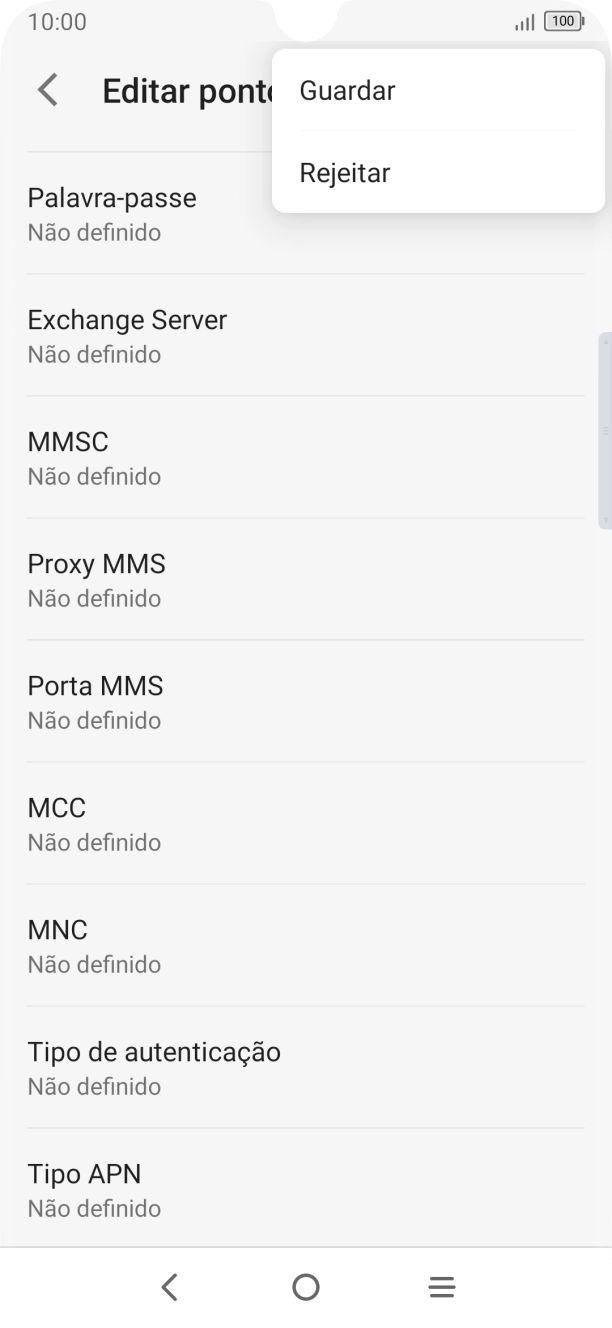Open the Palavra-passe setting
612x1328 pixels.
click(112, 214)
